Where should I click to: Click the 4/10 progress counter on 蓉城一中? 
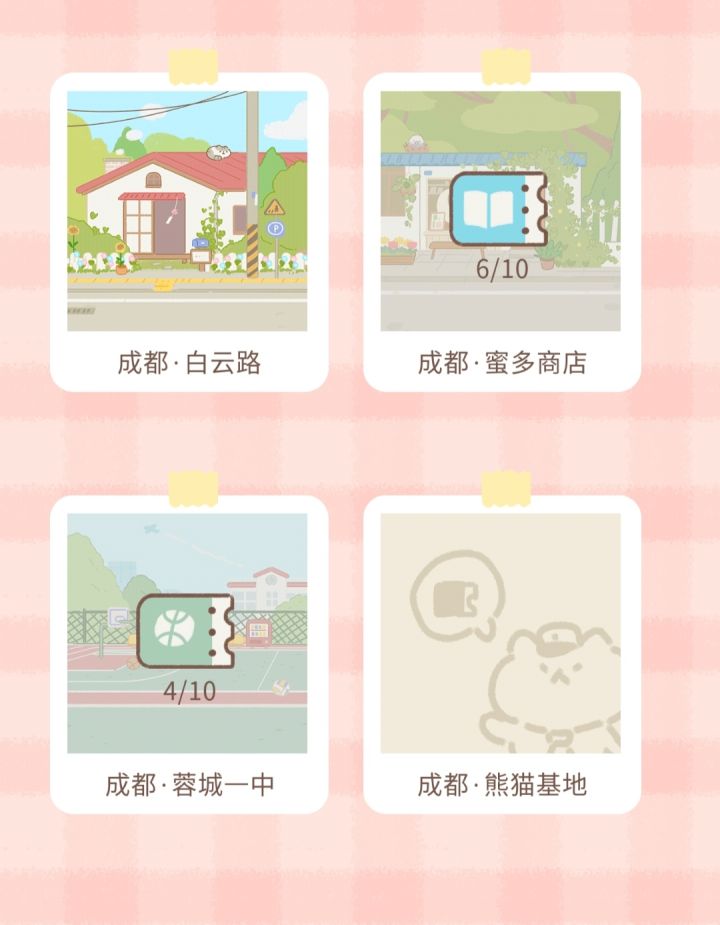click(192, 689)
